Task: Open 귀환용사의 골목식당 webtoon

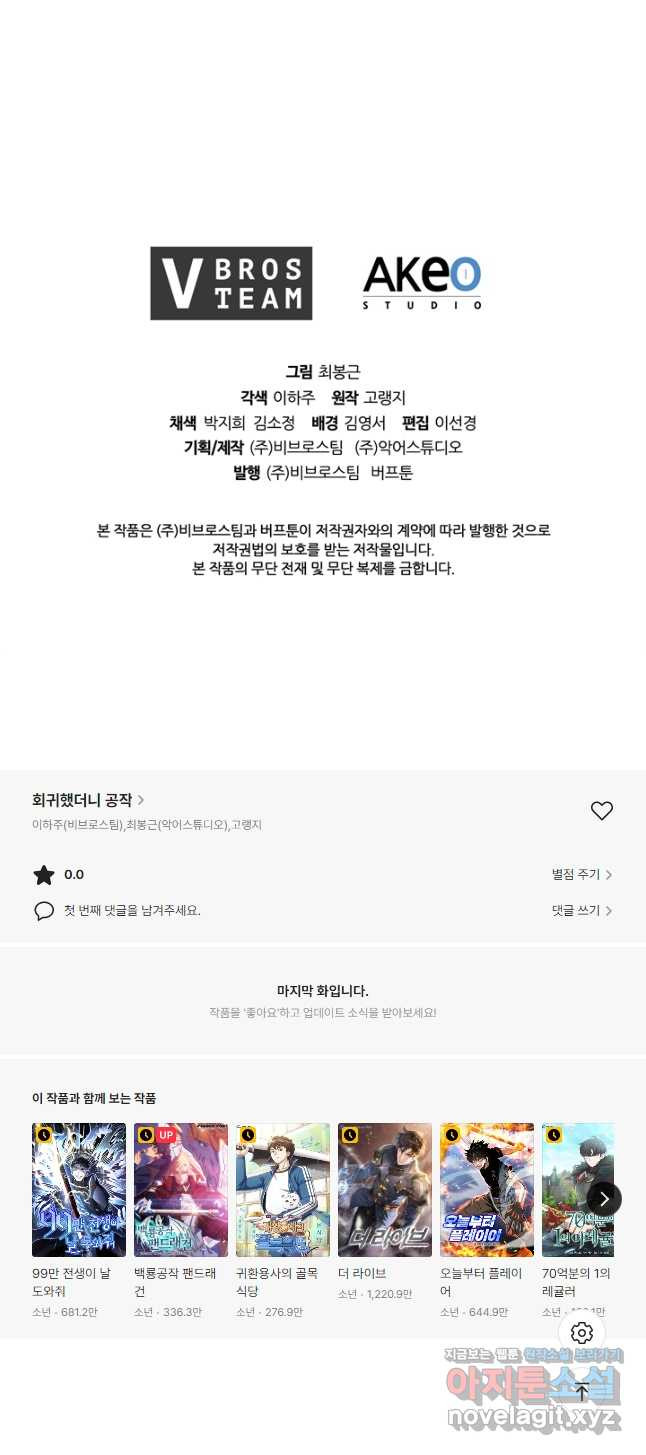Action: tap(283, 1190)
